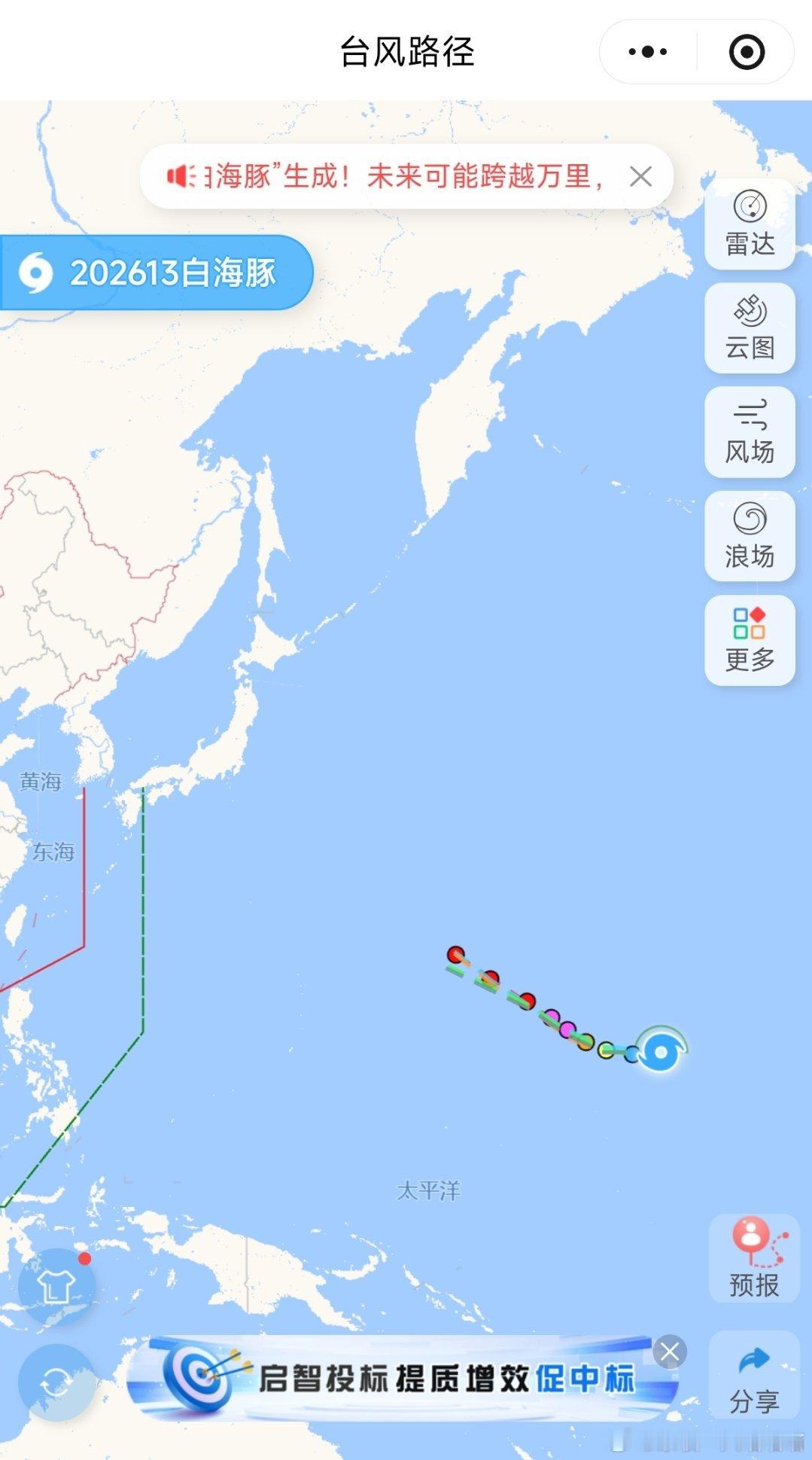Image resolution: width=812 pixels, height=1460 pixels.
Task: Dismiss the typhoon news announcement banner
Action: tap(640, 177)
